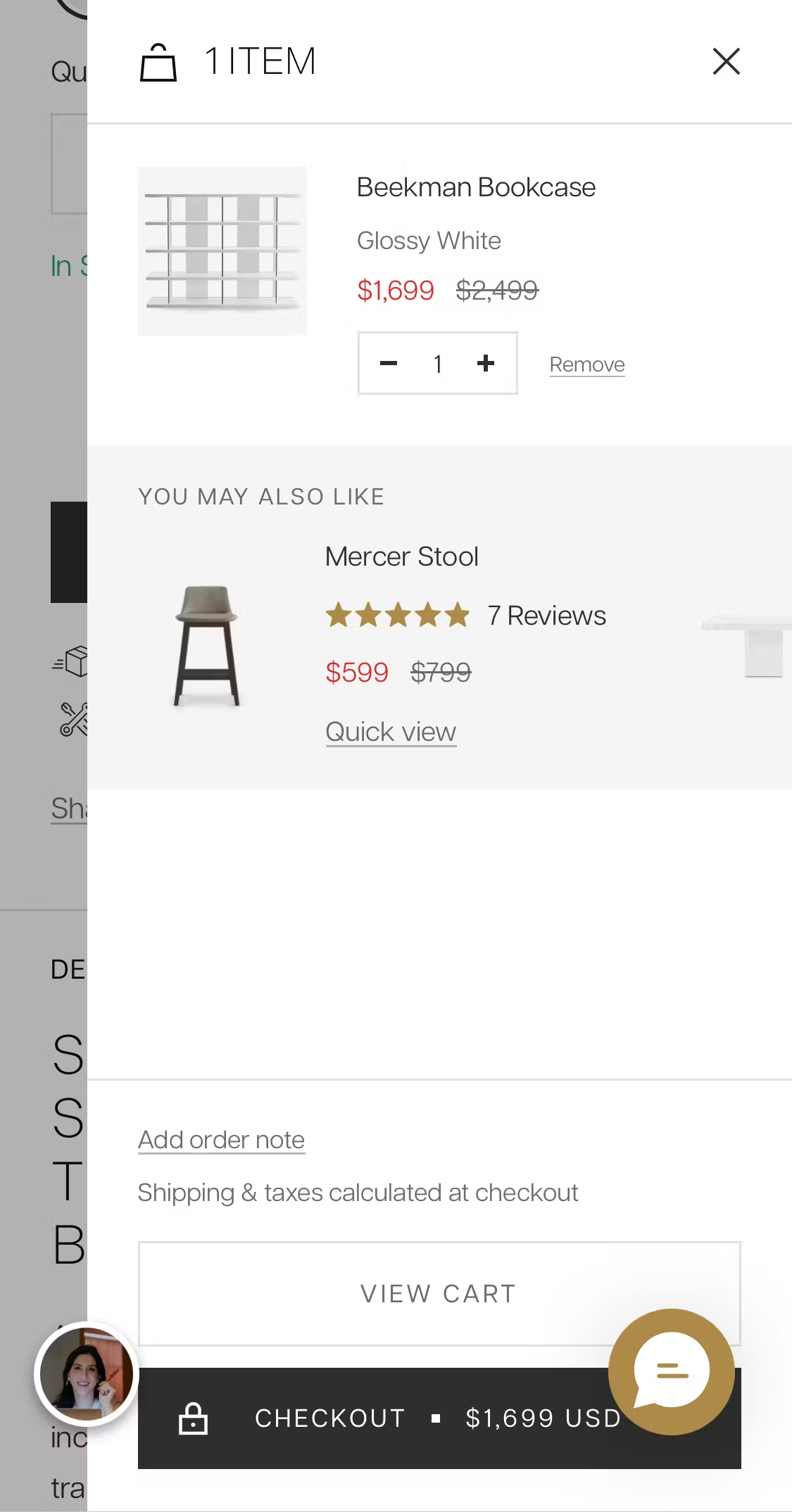Decrease Beekman Bookcase quantity with minus
This screenshot has width=792, height=1512.
pos(389,364)
